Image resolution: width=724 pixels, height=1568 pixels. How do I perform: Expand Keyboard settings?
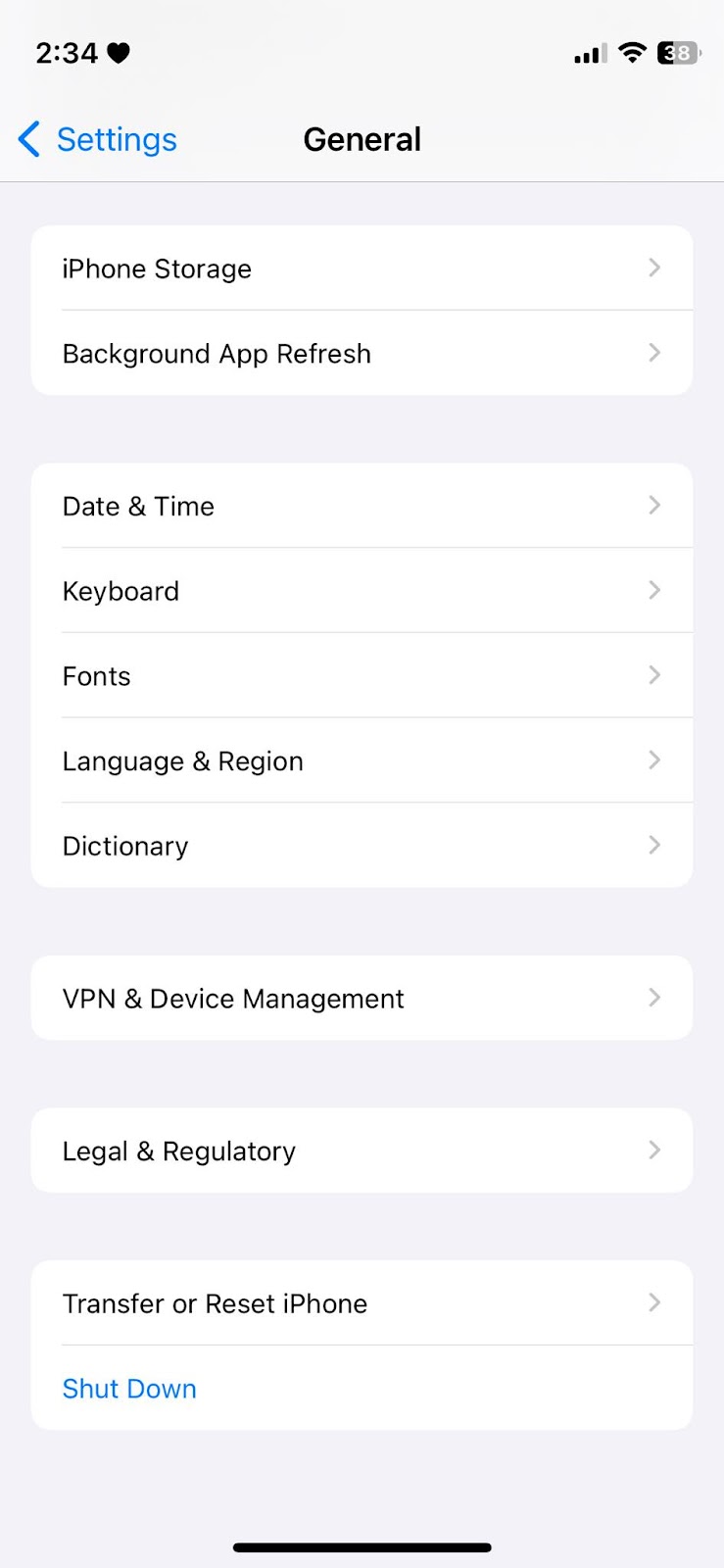pyautogui.click(x=362, y=590)
